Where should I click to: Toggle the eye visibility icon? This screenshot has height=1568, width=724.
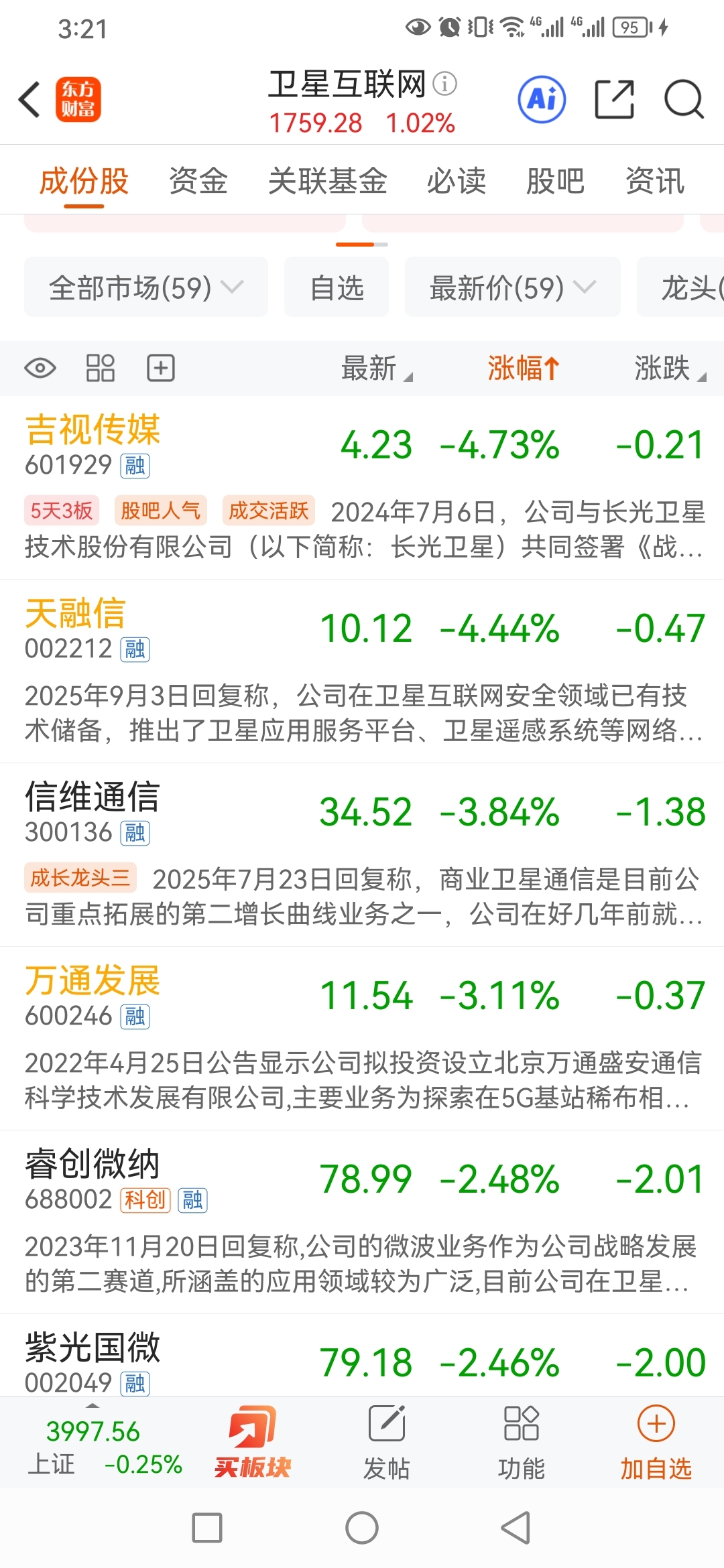click(40, 368)
